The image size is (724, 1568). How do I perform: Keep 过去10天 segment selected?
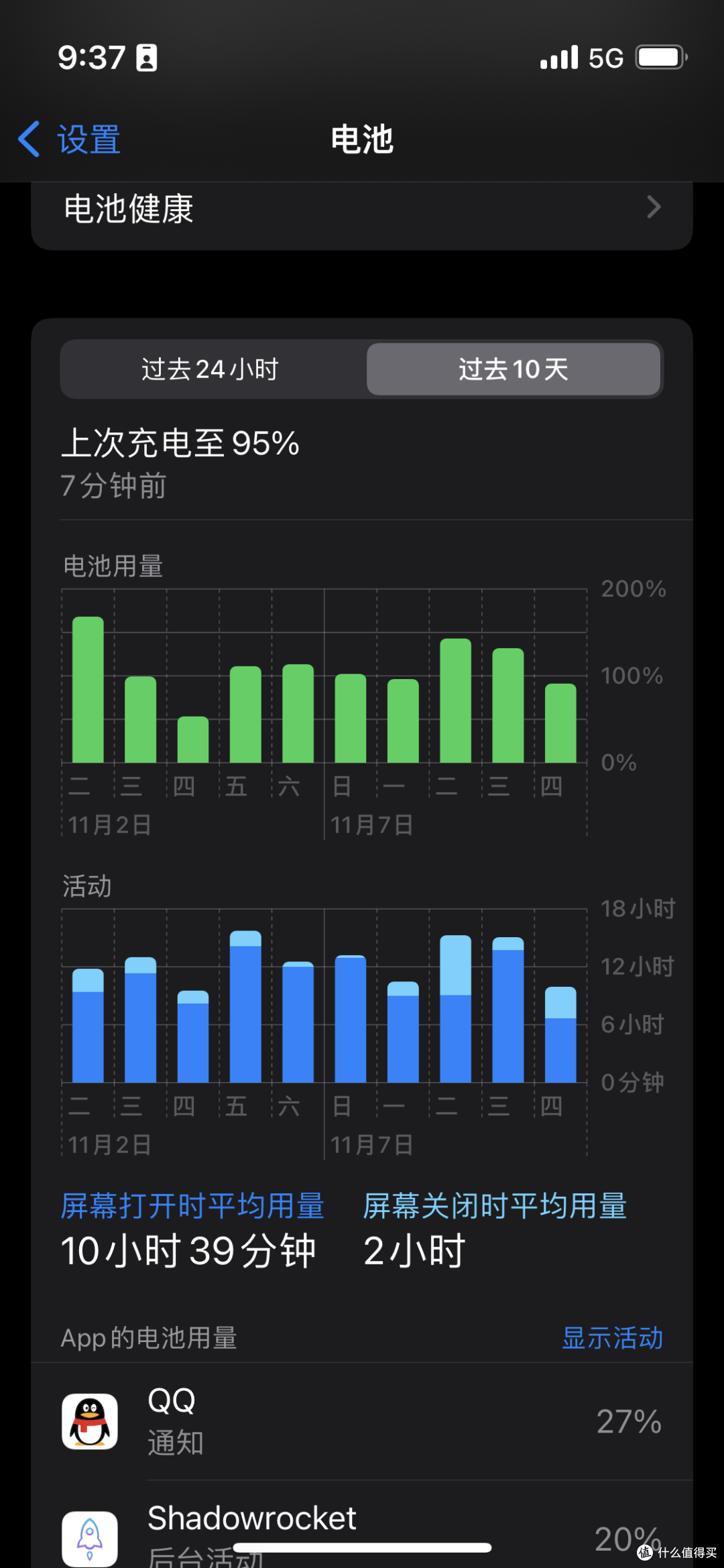pyautogui.click(x=513, y=369)
